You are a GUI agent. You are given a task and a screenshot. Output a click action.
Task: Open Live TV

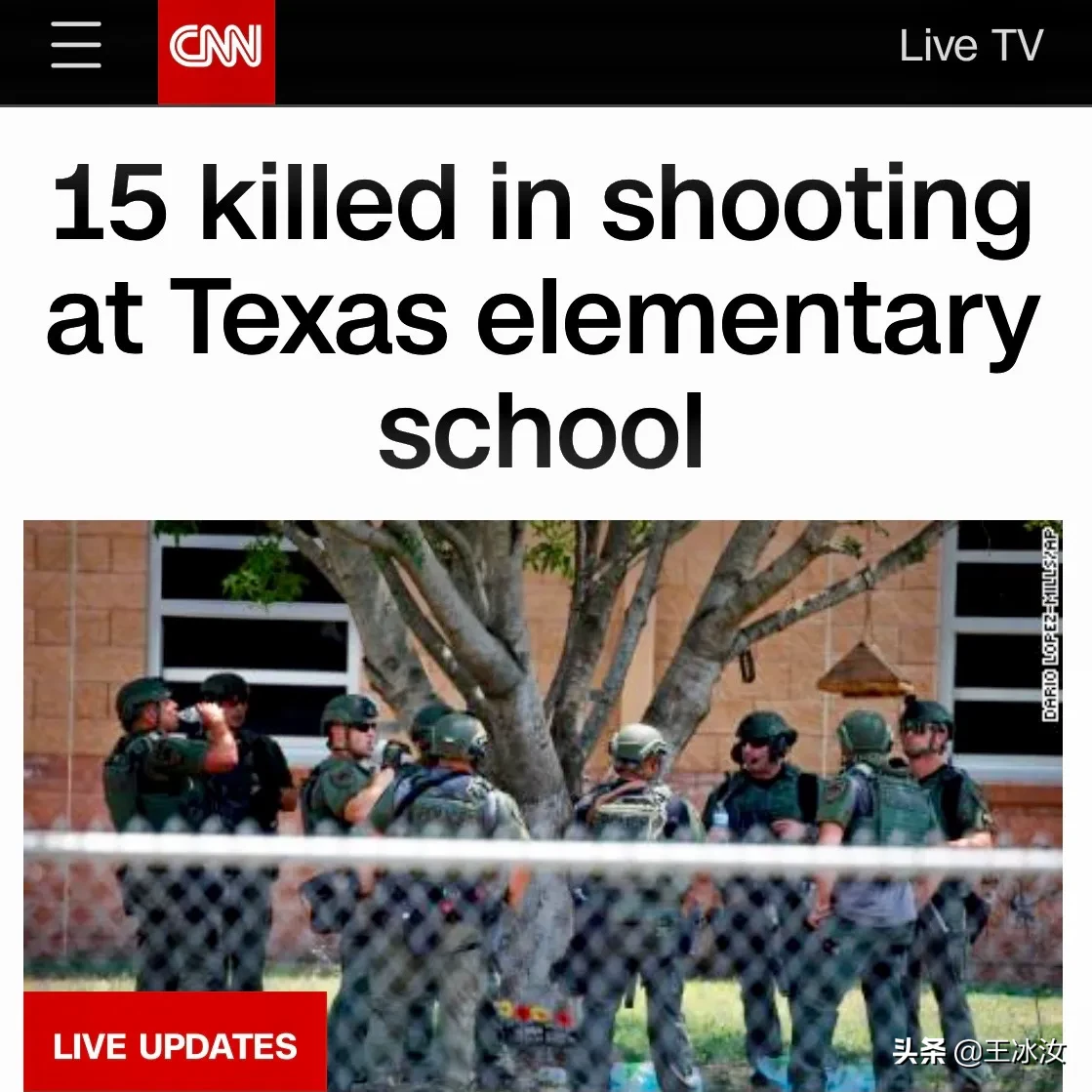tap(971, 46)
